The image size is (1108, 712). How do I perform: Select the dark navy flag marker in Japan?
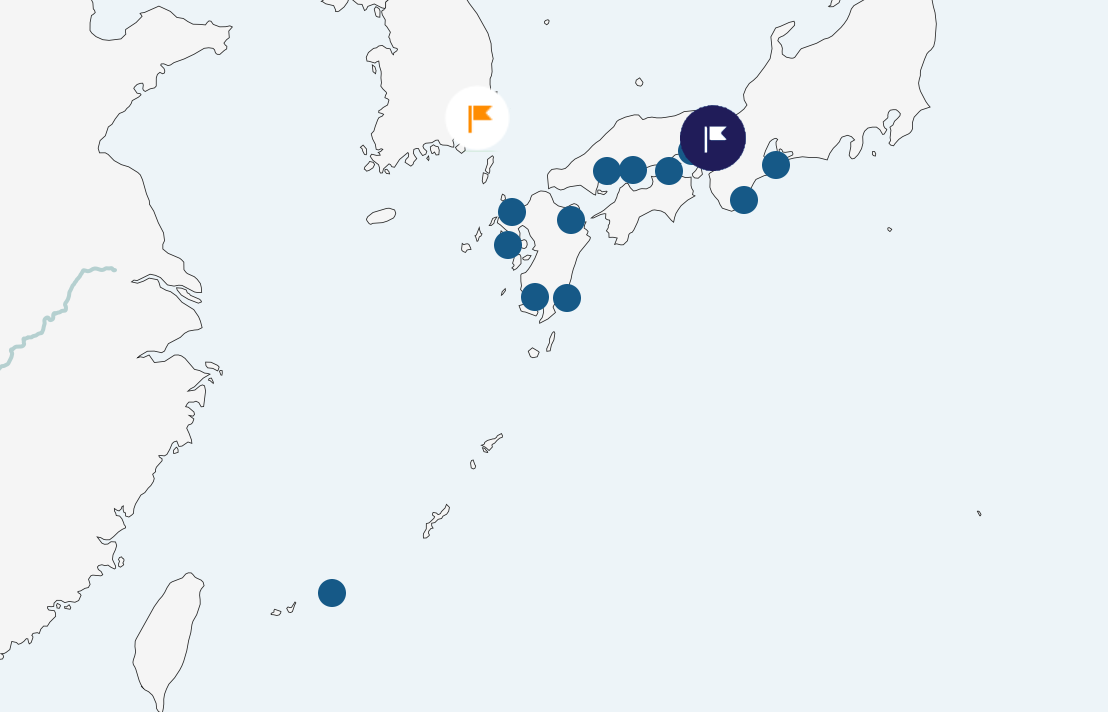(x=713, y=138)
